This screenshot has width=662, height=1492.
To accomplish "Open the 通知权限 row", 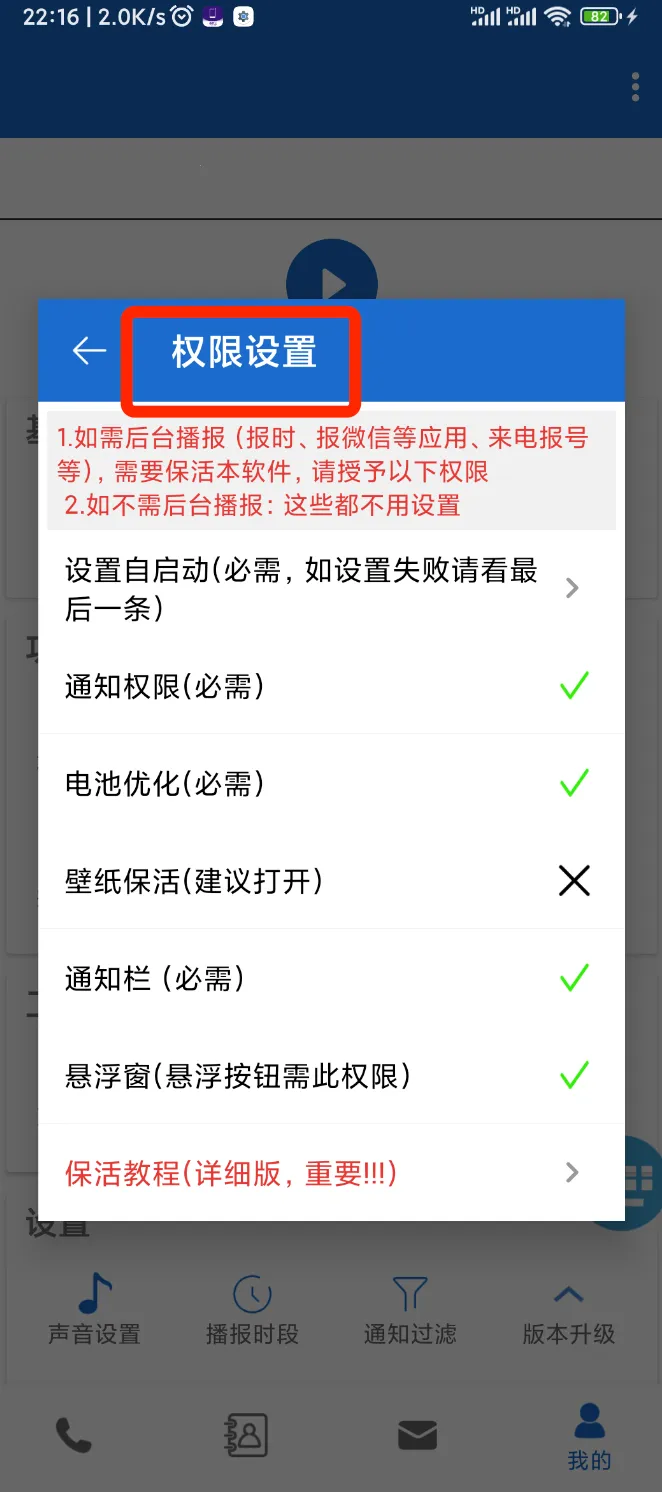I will pos(330,686).
